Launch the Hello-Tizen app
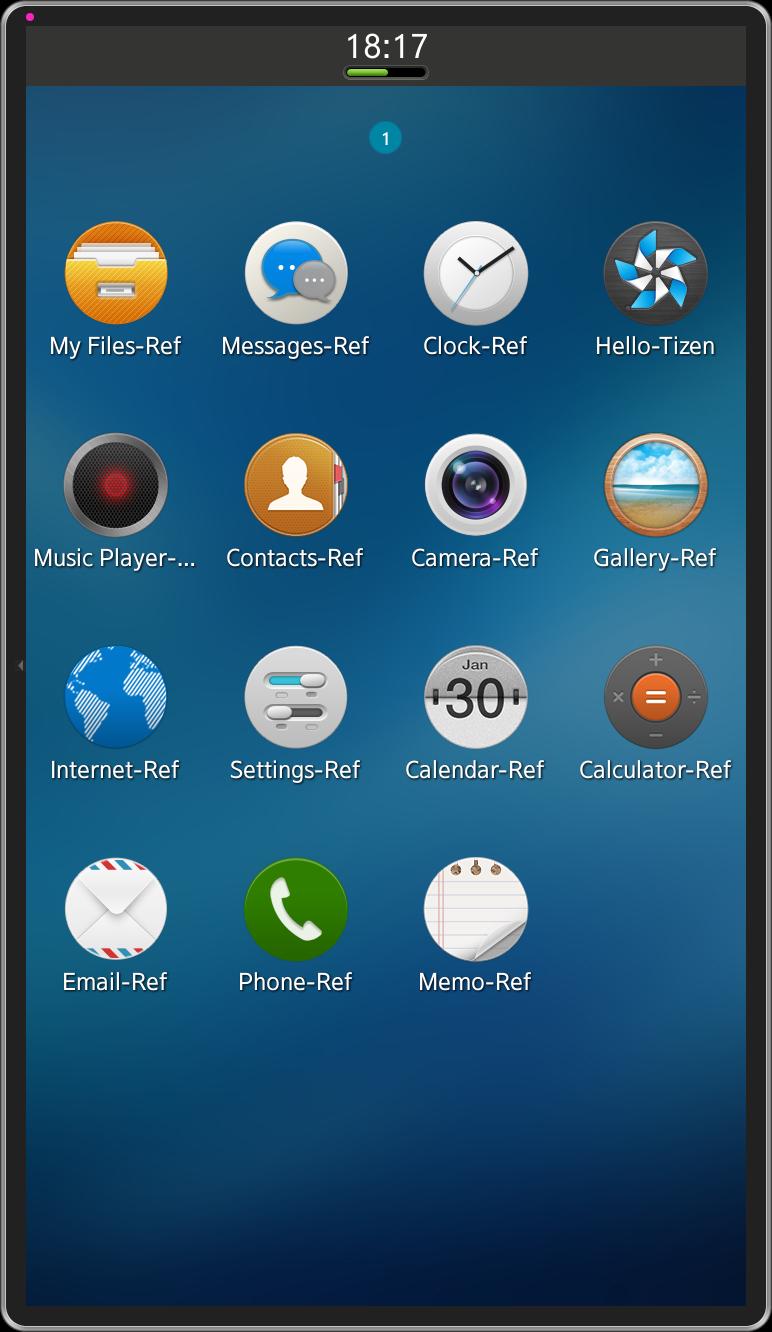 [655, 274]
